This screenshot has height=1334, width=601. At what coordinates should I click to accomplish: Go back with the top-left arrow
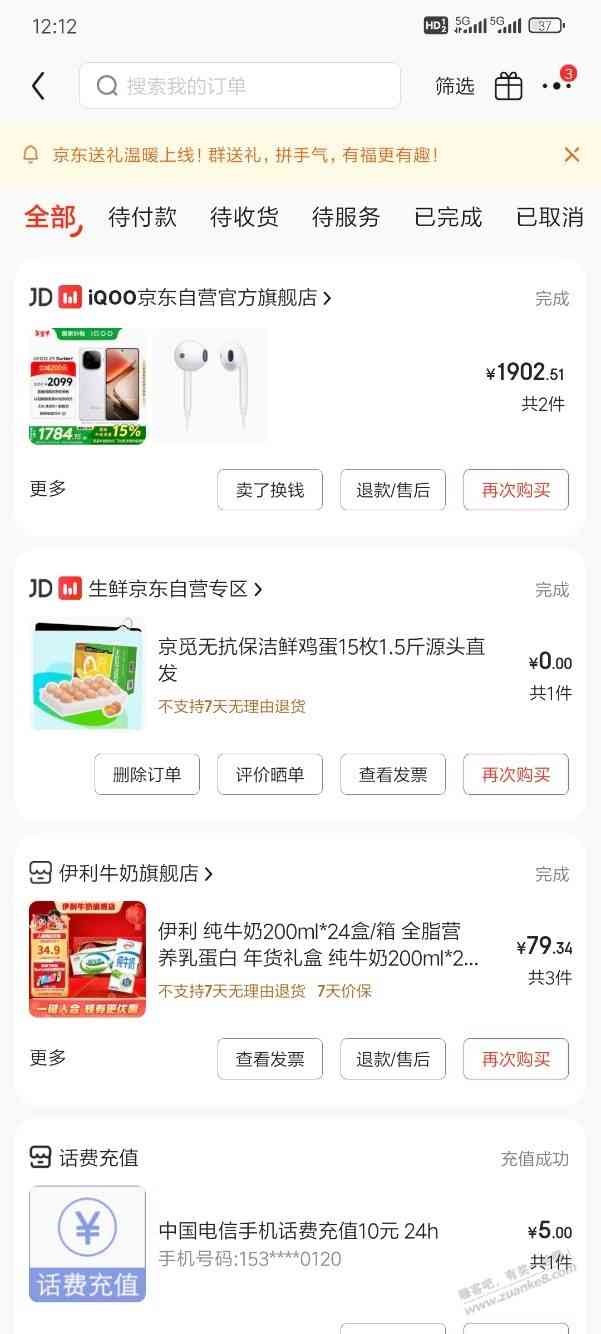click(38, 86)
